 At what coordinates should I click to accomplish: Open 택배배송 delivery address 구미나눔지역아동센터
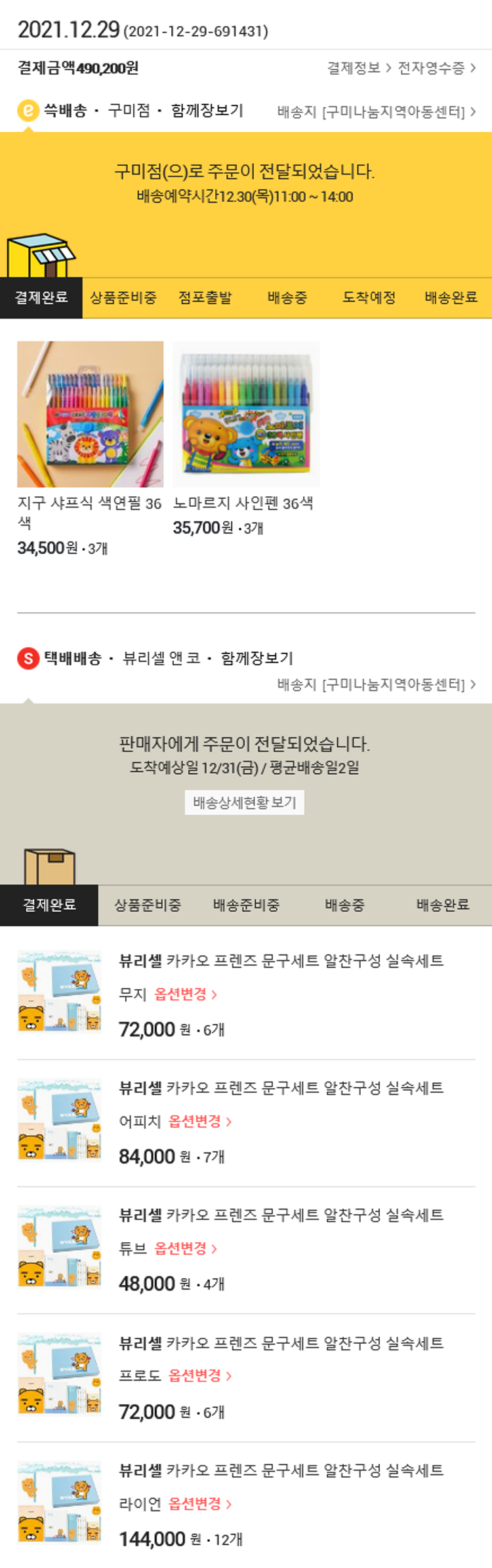377,685
